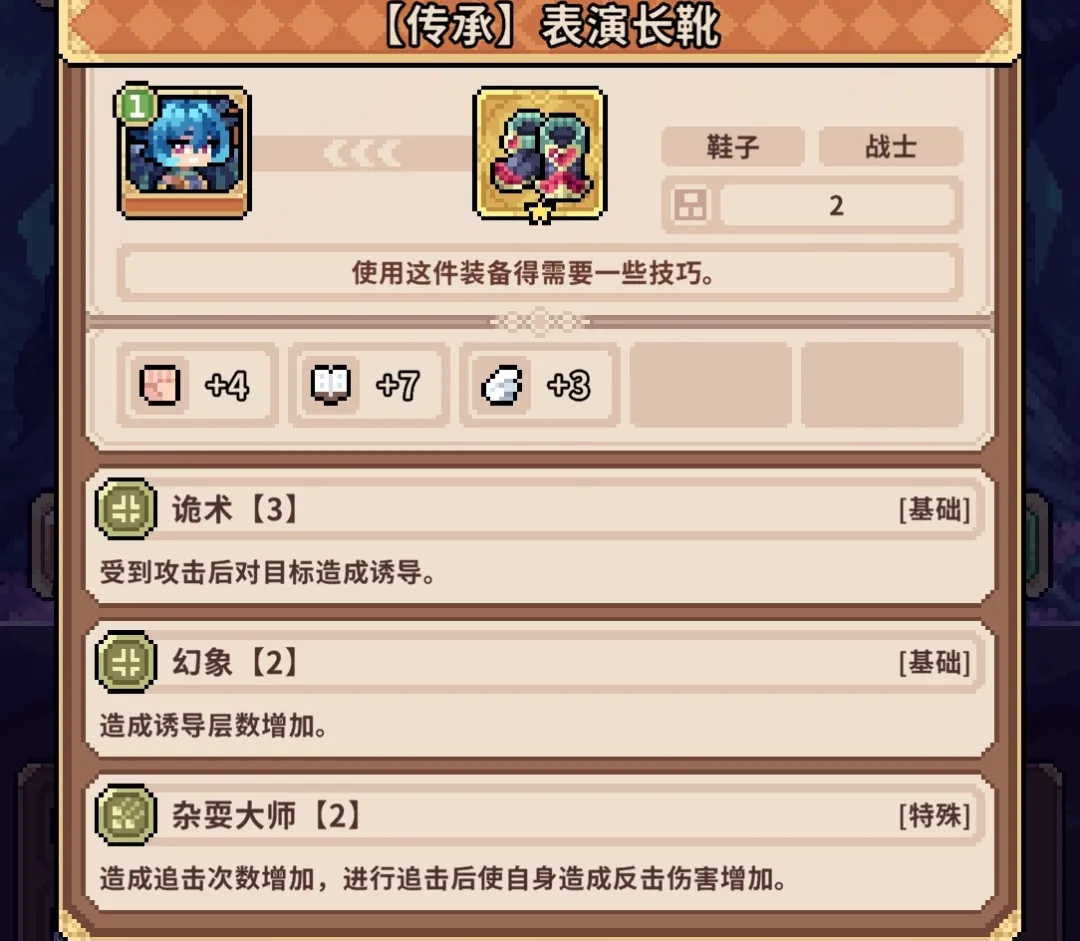Open the 幻象【2】 skill entry

pos(540,690)
